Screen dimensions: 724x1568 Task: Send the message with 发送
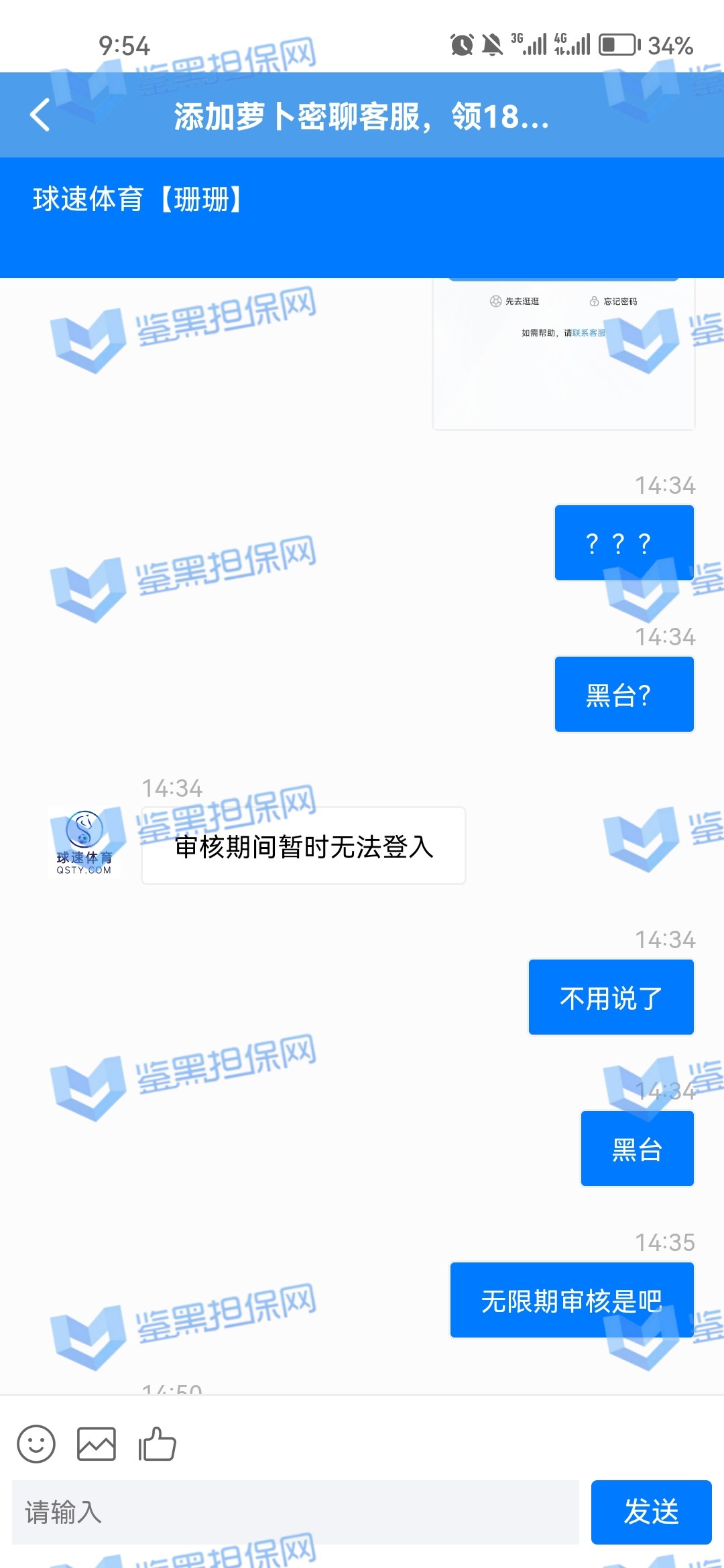pyautogui.click(x=650, y=1512)
